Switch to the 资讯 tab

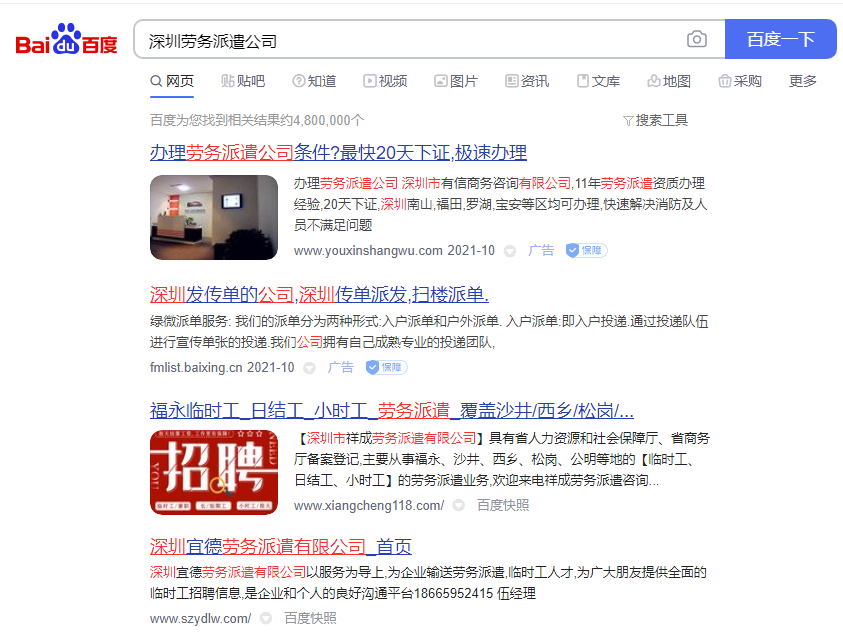(x=527, y=81)
